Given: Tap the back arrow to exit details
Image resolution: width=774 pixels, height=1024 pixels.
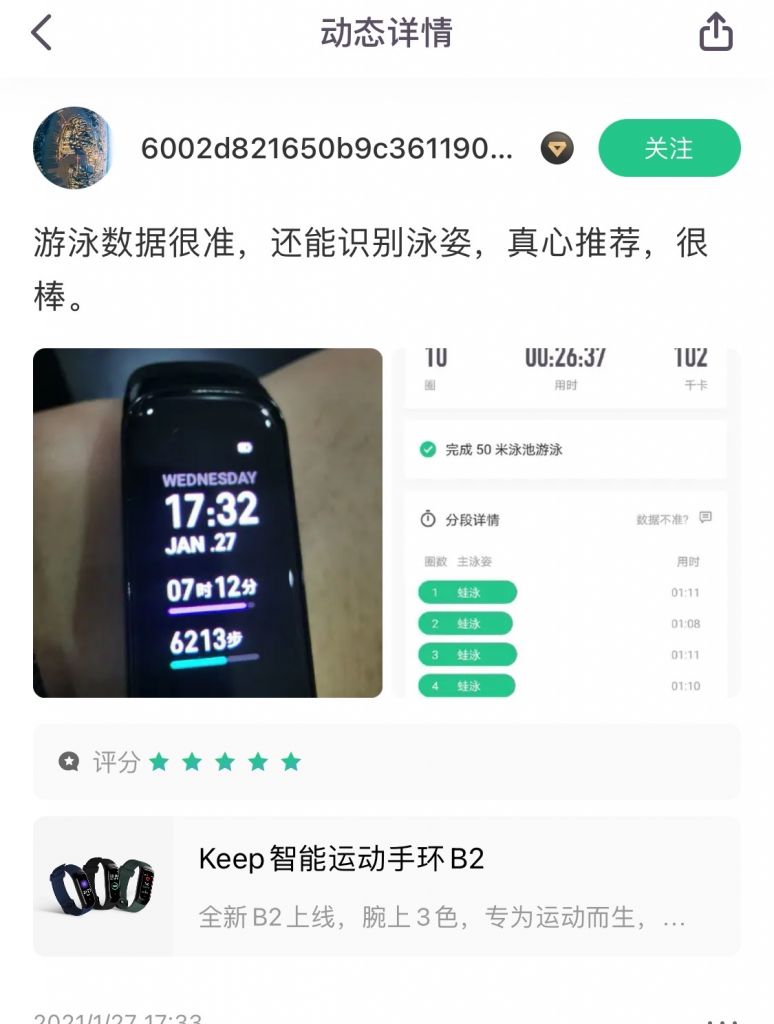Looking at the screenshot, I should click(40, 31).
